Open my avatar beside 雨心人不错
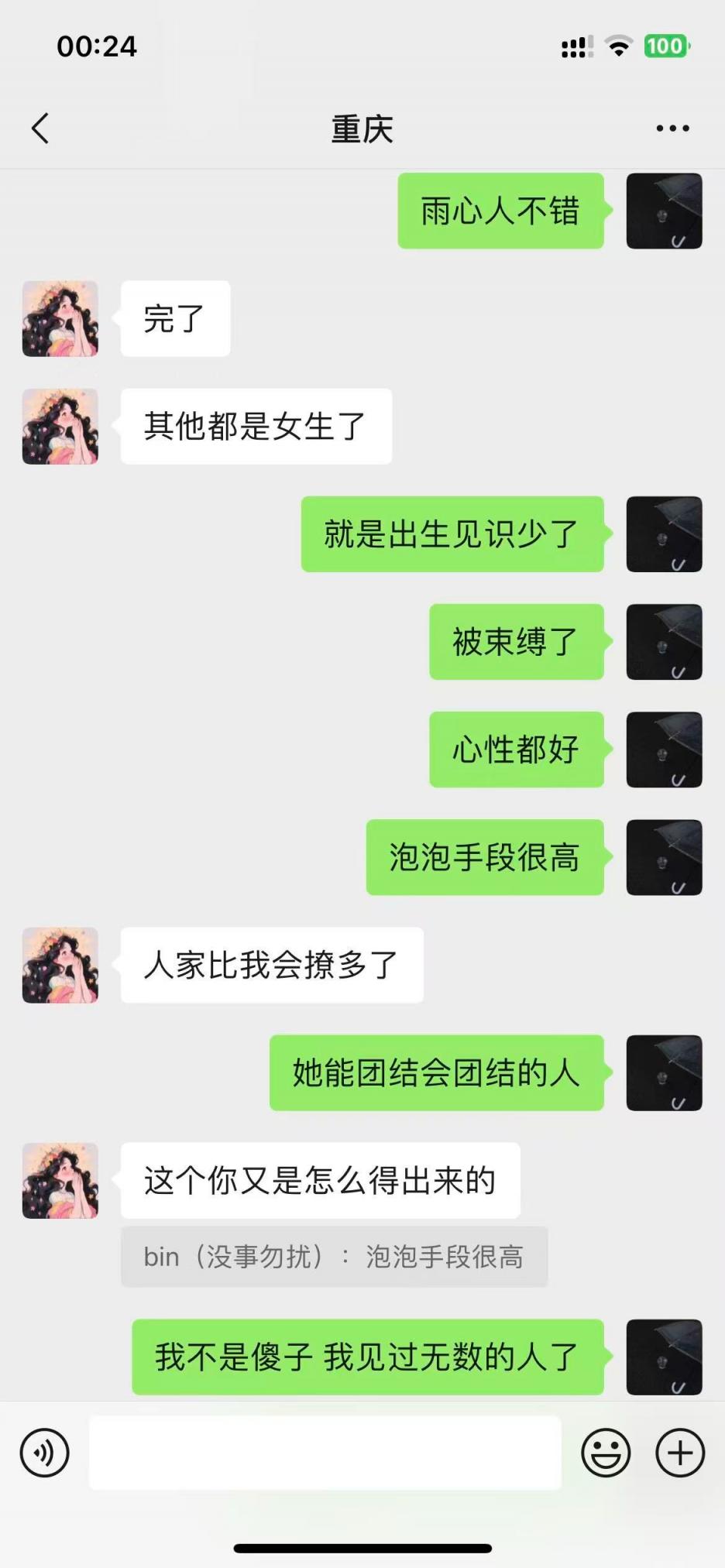The width and height of the screenshot is (725, 1568). 664,211
